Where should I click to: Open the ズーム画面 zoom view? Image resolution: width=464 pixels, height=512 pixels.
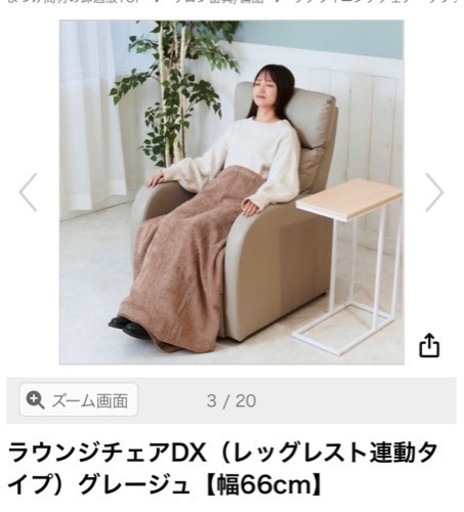click(x=79, y=400)
